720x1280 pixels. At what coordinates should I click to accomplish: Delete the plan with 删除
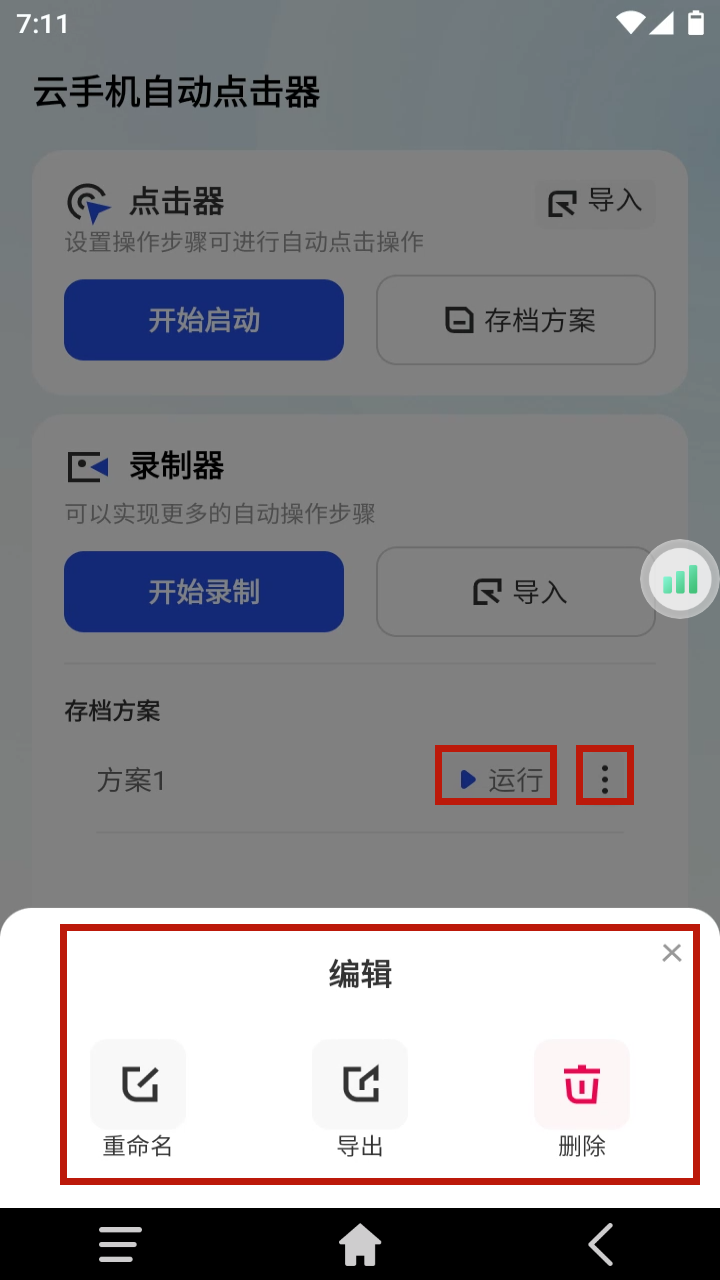(582, 1085)
